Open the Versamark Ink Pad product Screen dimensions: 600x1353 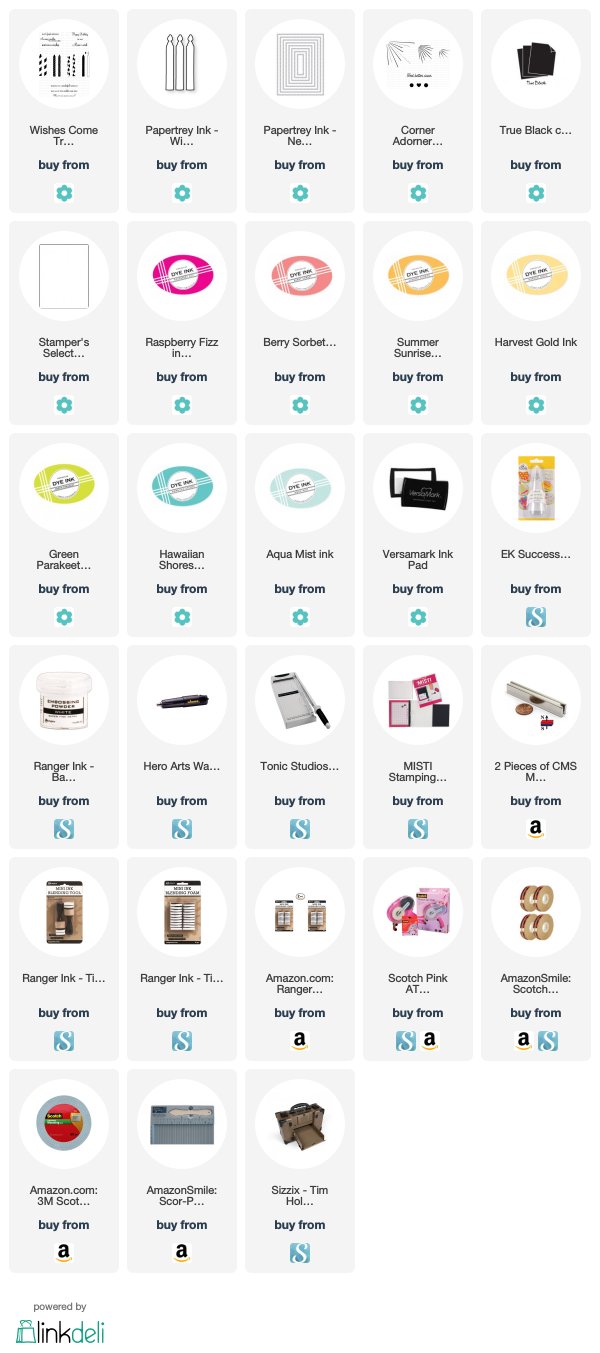(418, 535)
